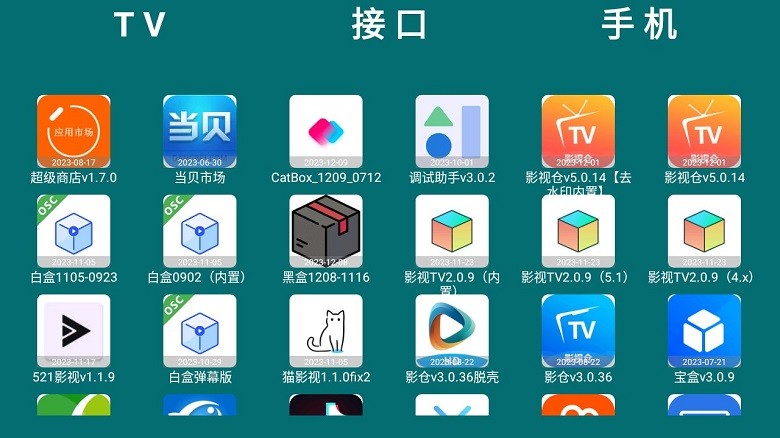Open 影视TV2.0.9（5.1）tile
This screenshot has height=438, width=780.
[578, 231]
